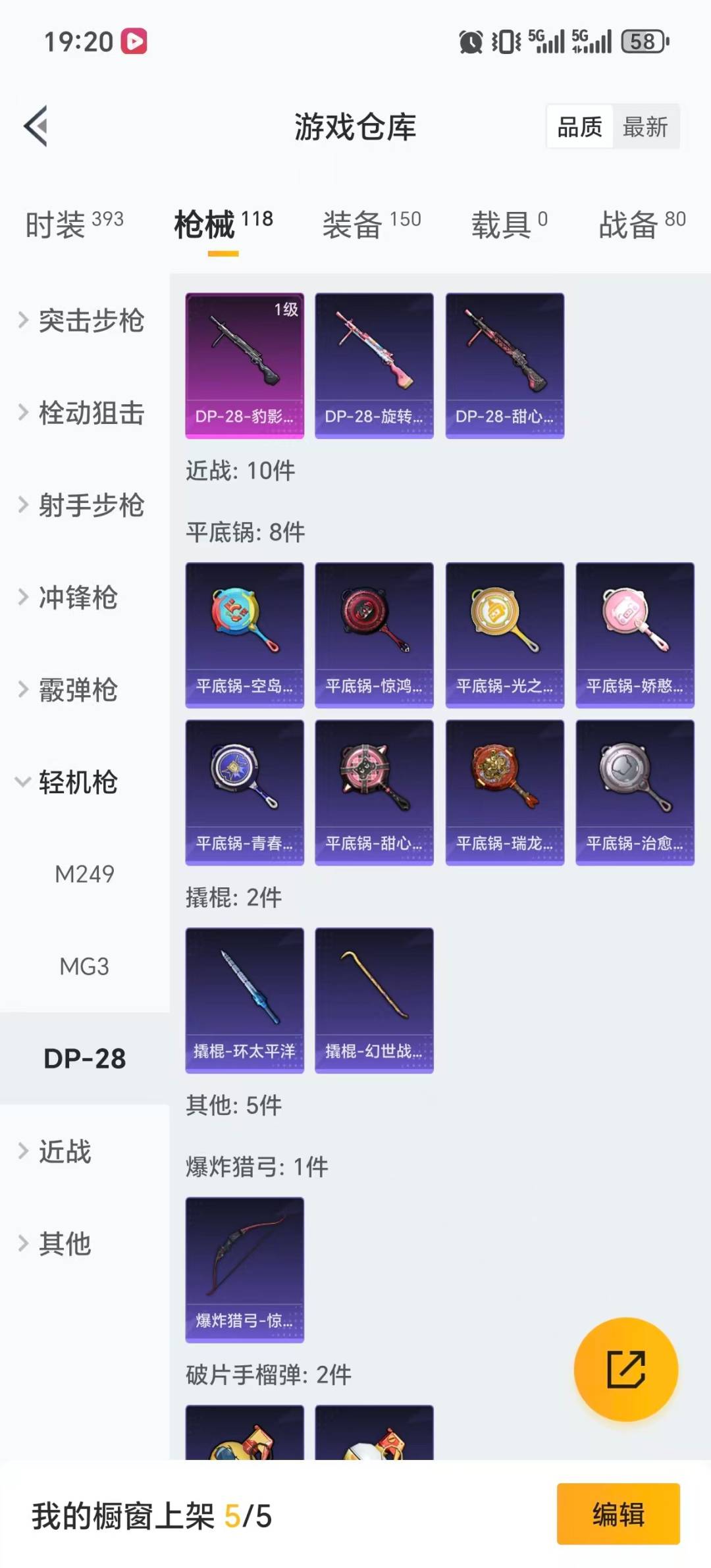
Task: Expand the 近战 category
Action: point(66,1152)
